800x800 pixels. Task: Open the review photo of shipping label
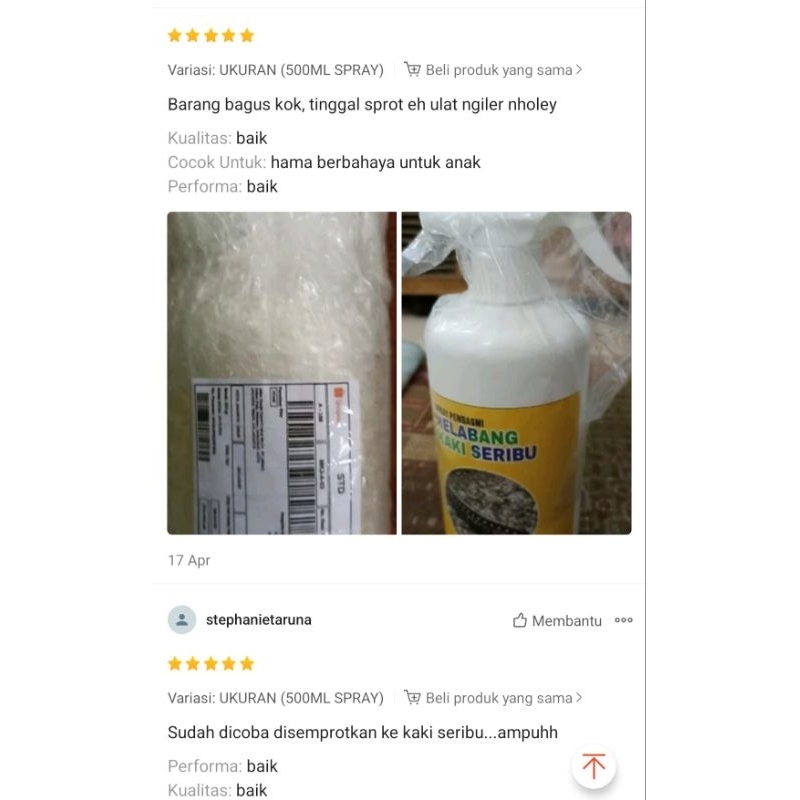281,373
